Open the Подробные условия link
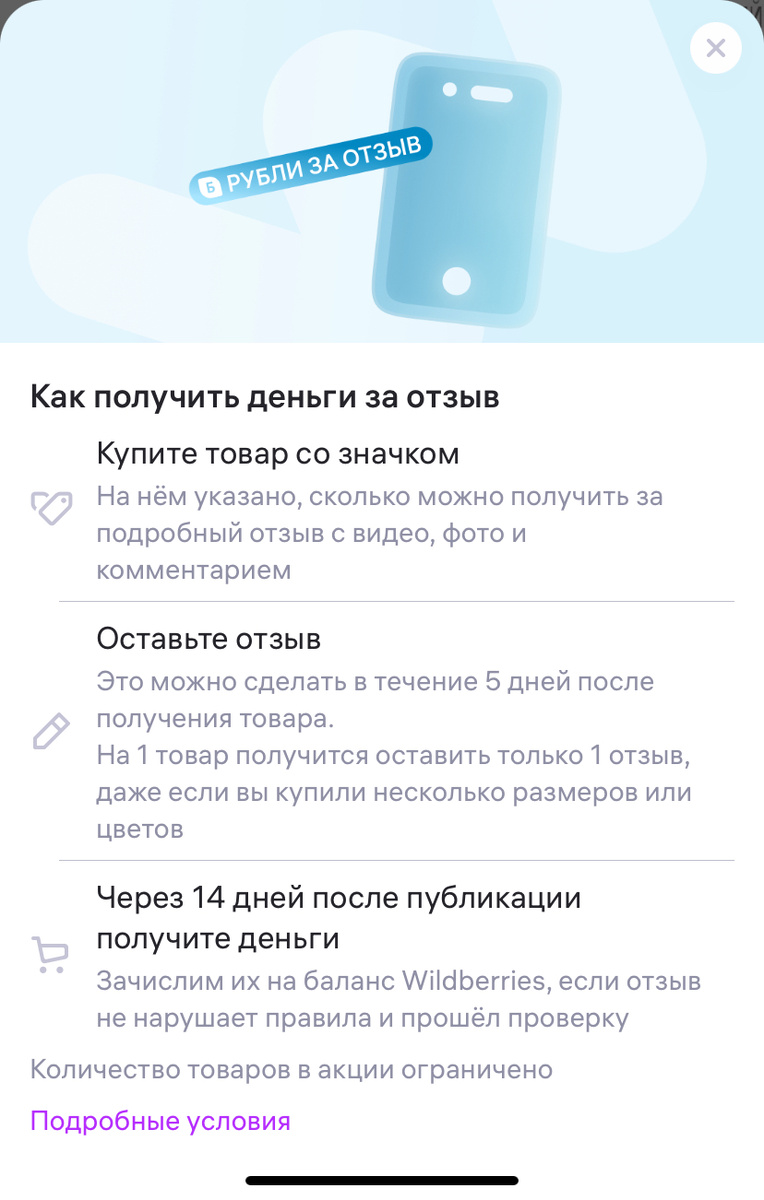764x1200 pixels. [x=160, y=1121]
